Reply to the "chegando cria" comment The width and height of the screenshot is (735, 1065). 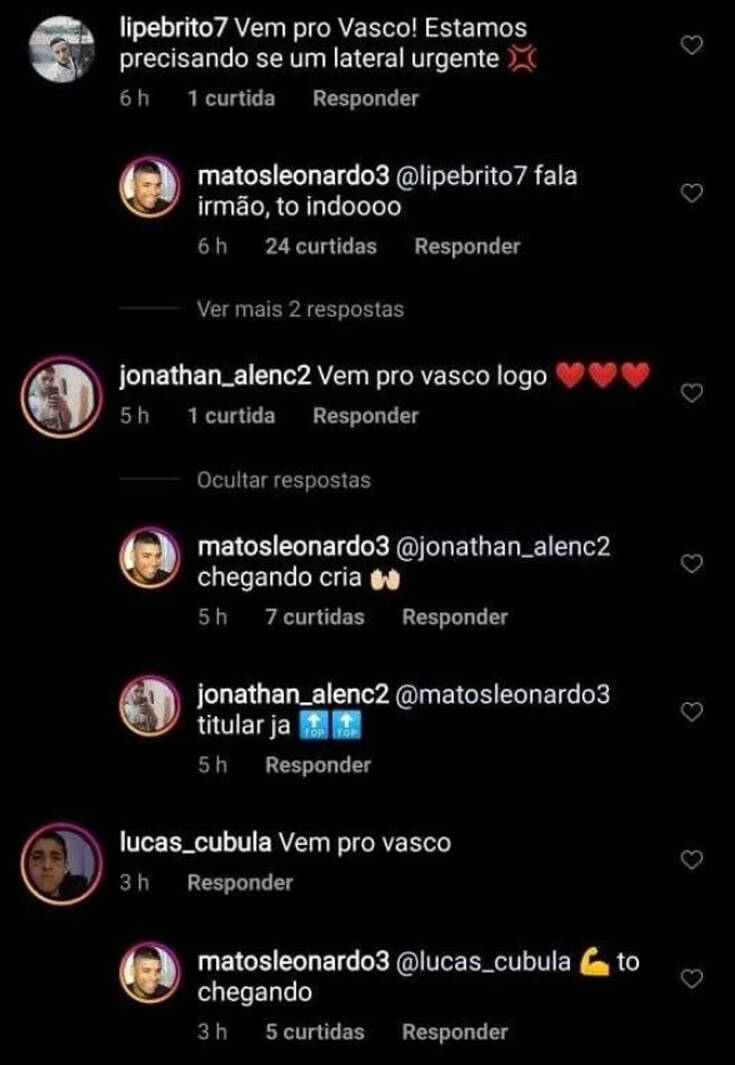point(454,617)
